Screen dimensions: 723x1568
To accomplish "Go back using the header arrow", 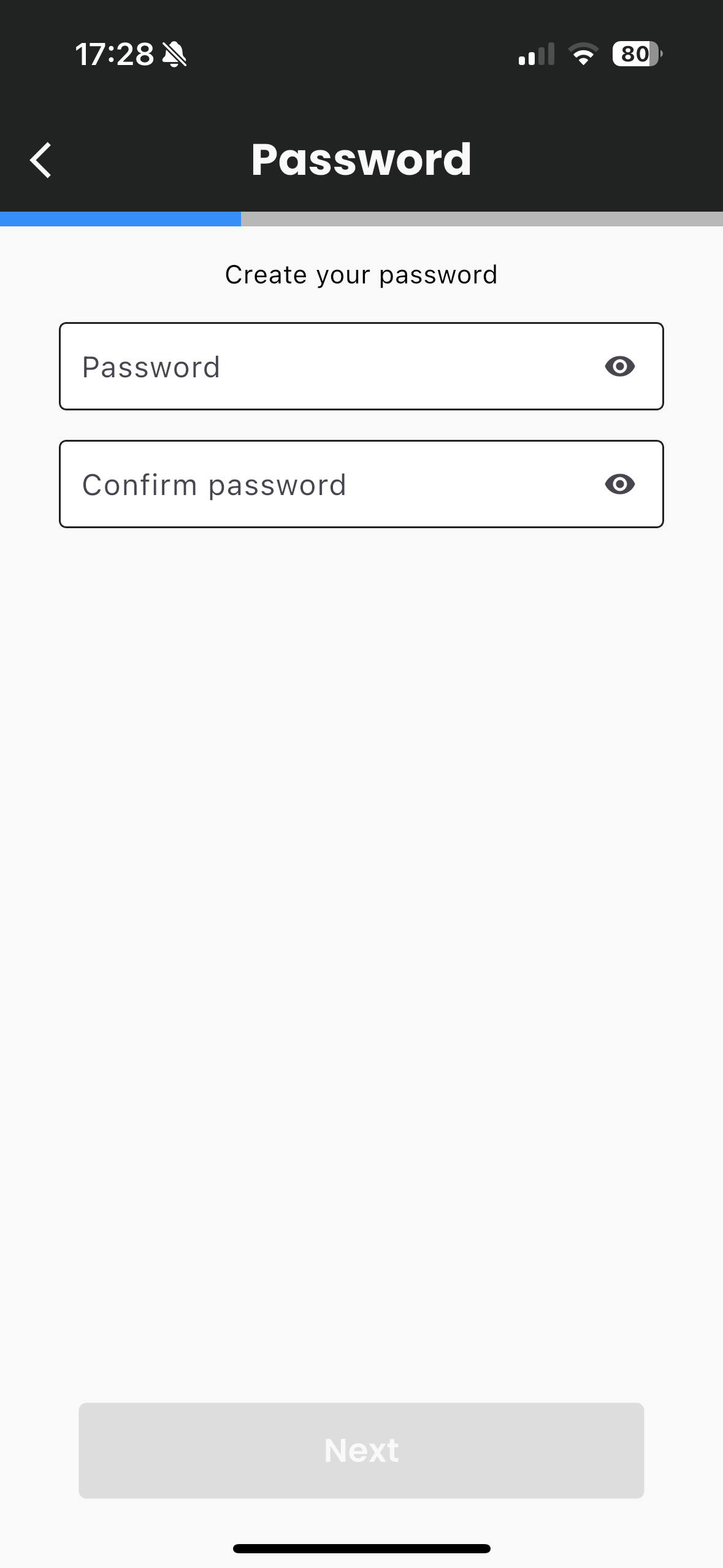I will 40,160.
